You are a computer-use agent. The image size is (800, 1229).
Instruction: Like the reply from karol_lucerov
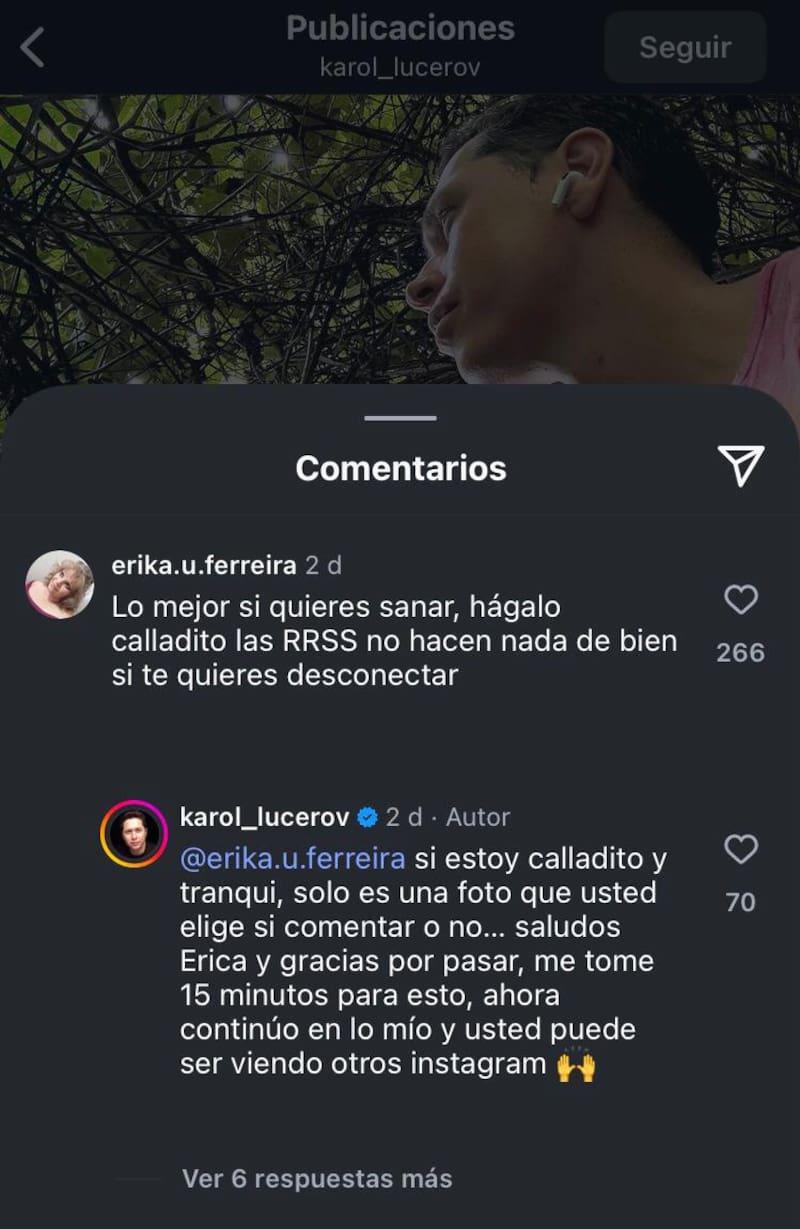coord(741,850)
